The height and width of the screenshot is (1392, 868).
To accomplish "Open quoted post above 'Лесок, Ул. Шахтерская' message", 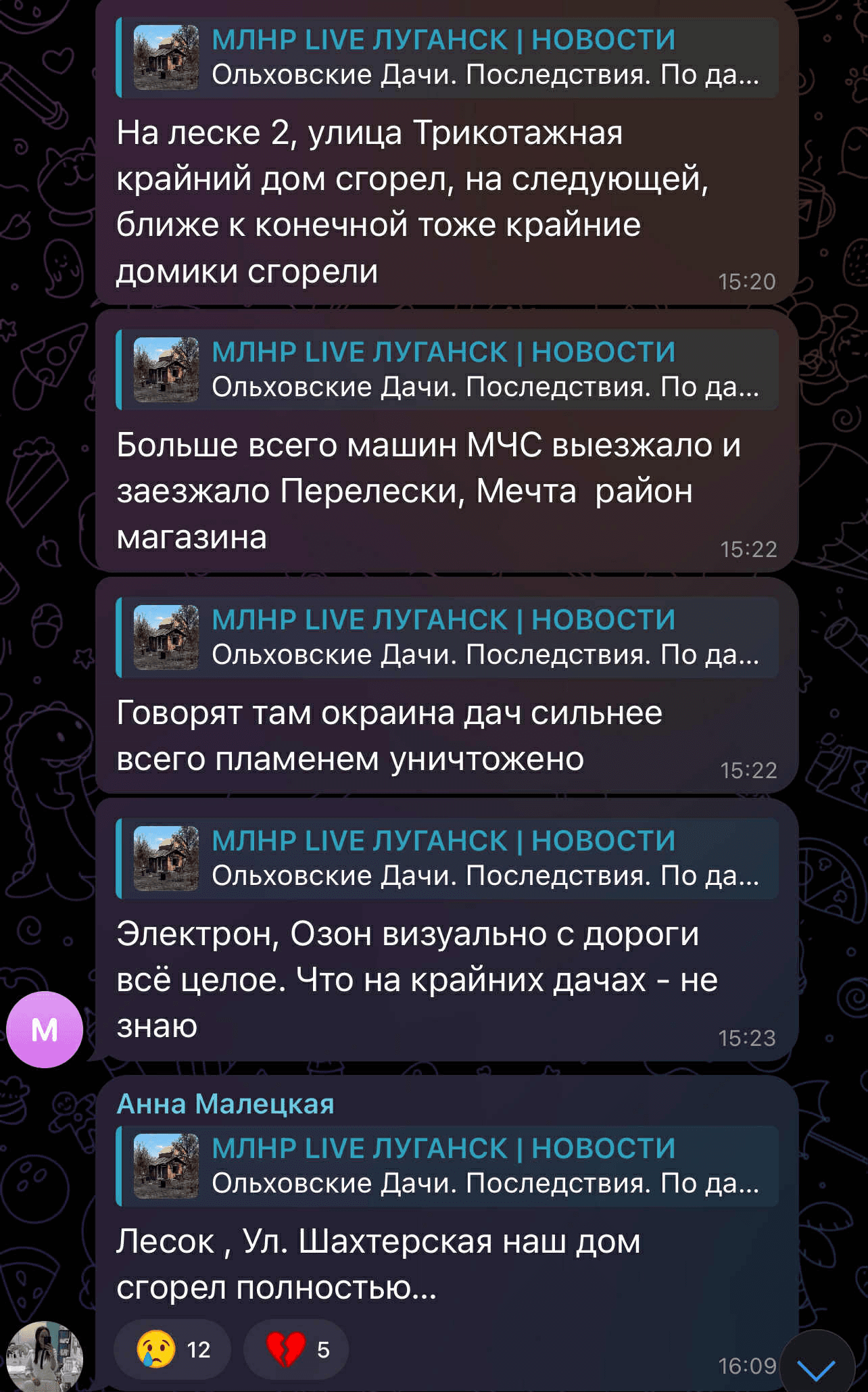I will coord(446,1166).
